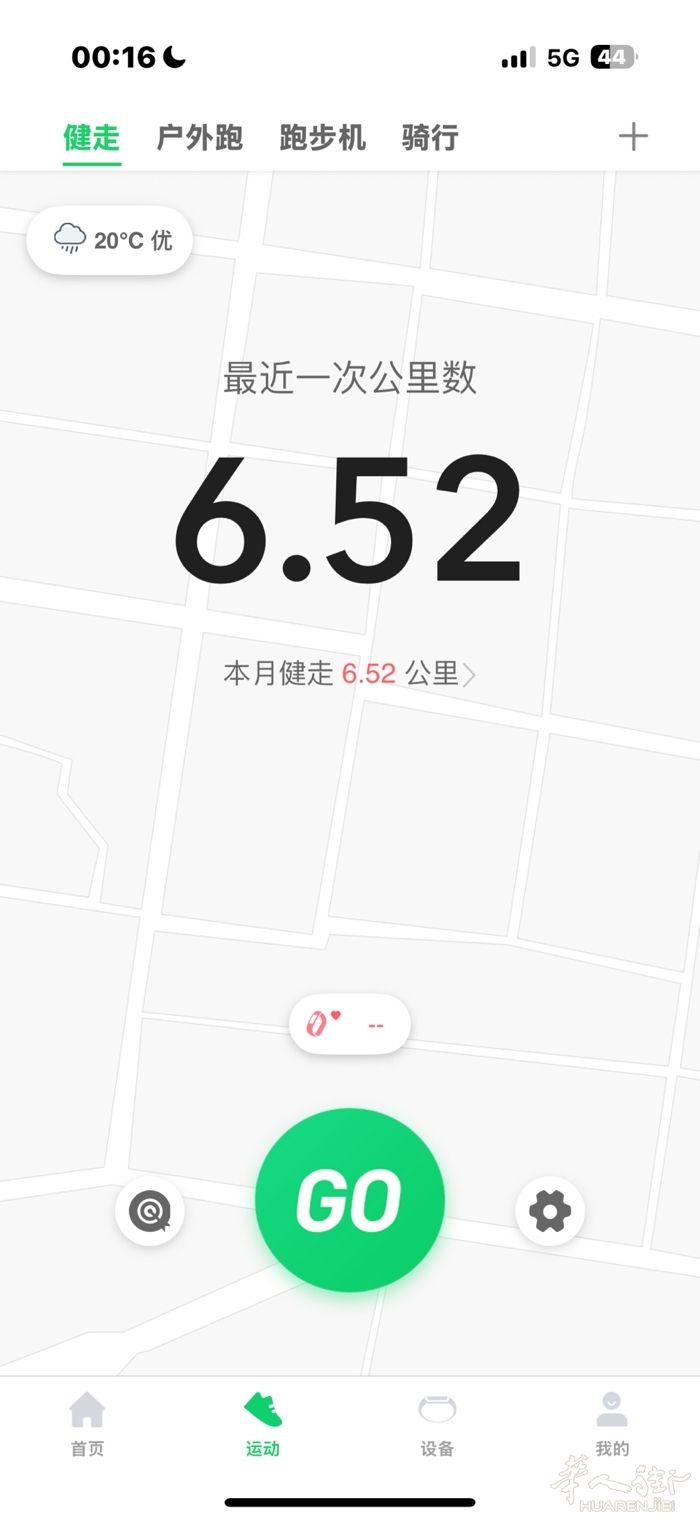Switch to the 户外跑 tab
Image resolution: width=700 pixels, height=1521 pixels.
[x=200, y=137]
